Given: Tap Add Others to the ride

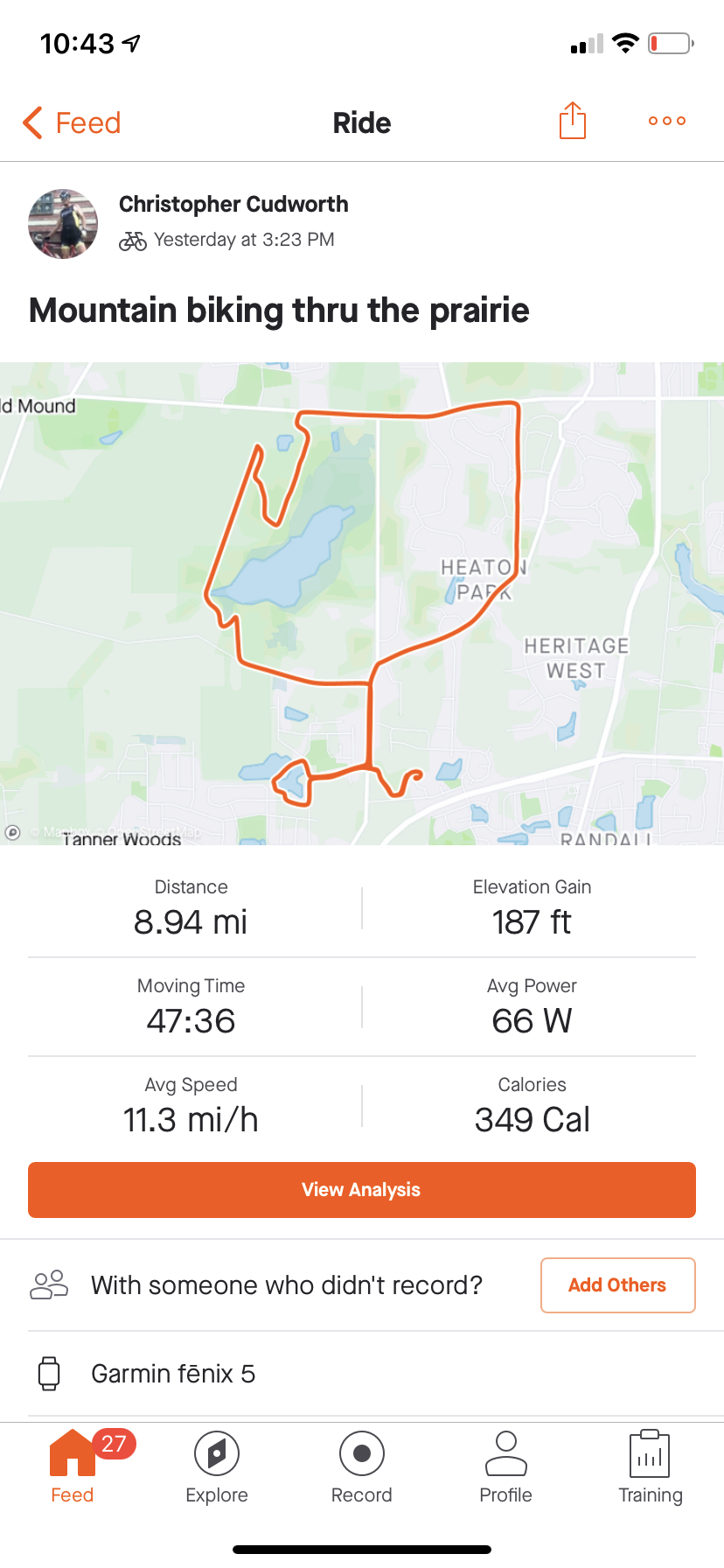Looking at the screenshot, I should click(x=617, y=1285).
